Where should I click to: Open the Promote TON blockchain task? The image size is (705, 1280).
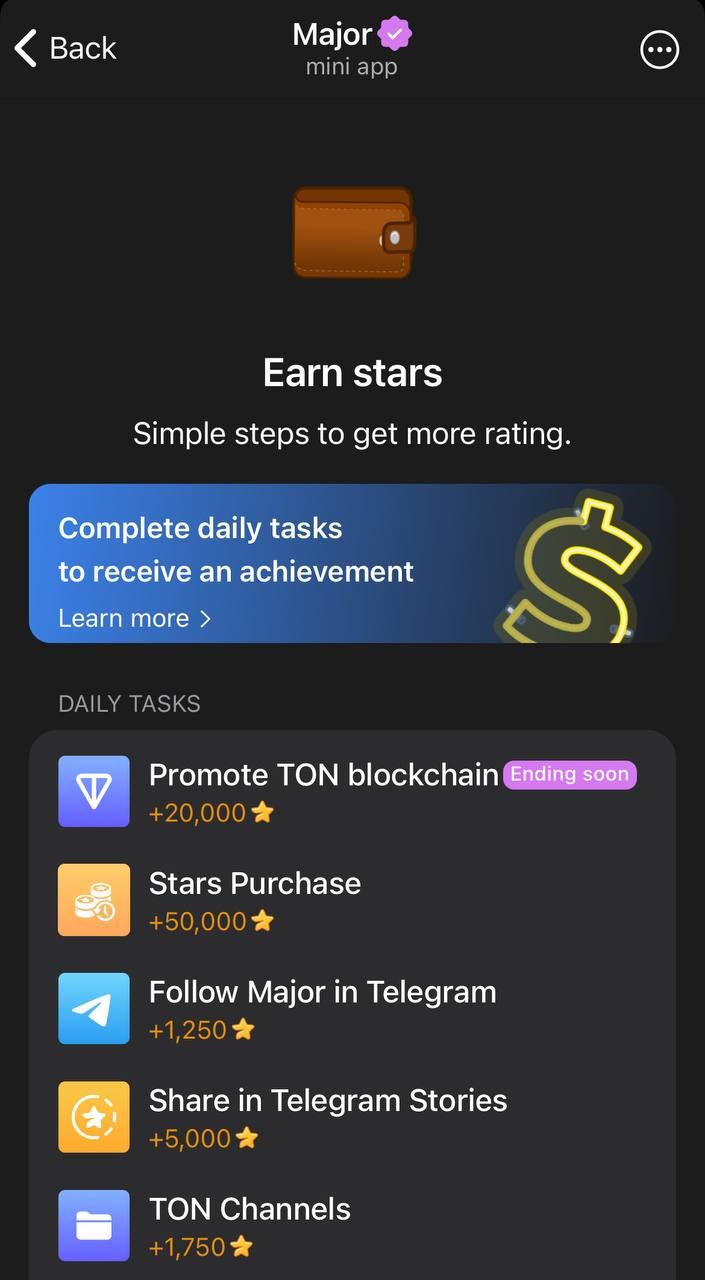(322, 791)
